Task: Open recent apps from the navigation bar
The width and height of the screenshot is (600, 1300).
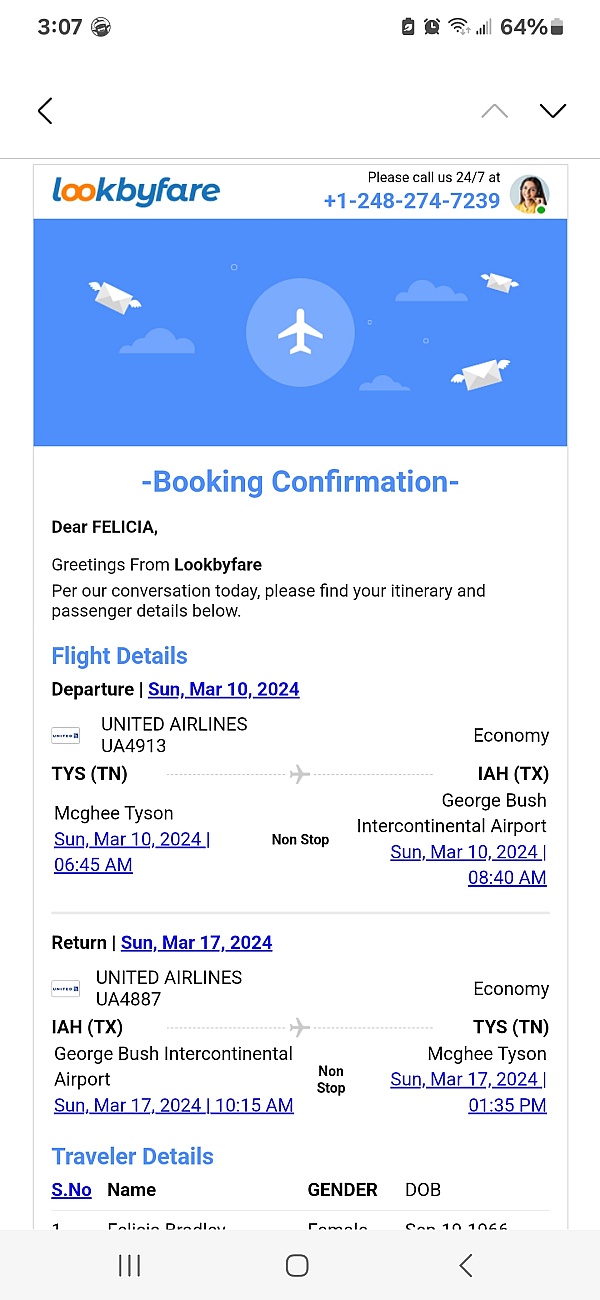Action: point(129,1265)
